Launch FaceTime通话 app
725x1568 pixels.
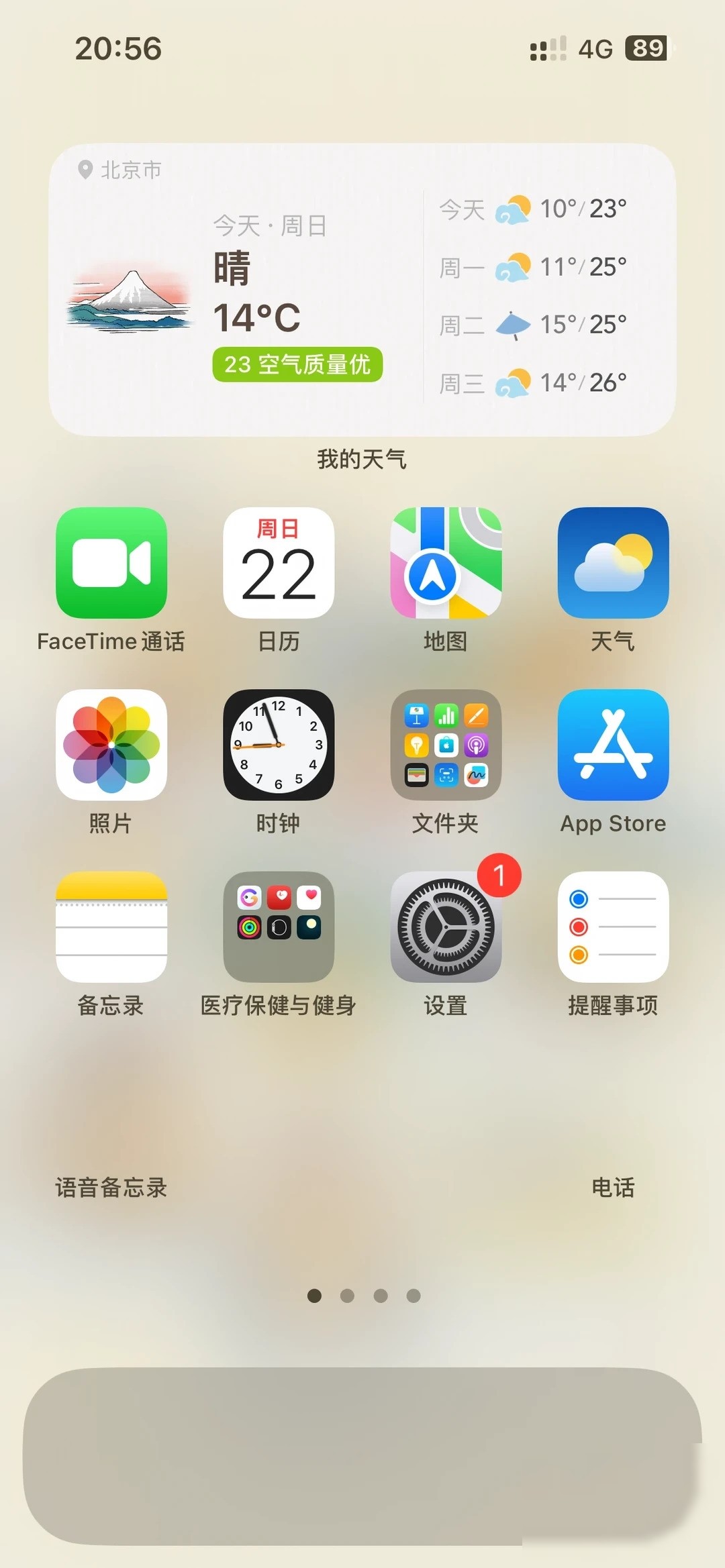coord(111,563)
